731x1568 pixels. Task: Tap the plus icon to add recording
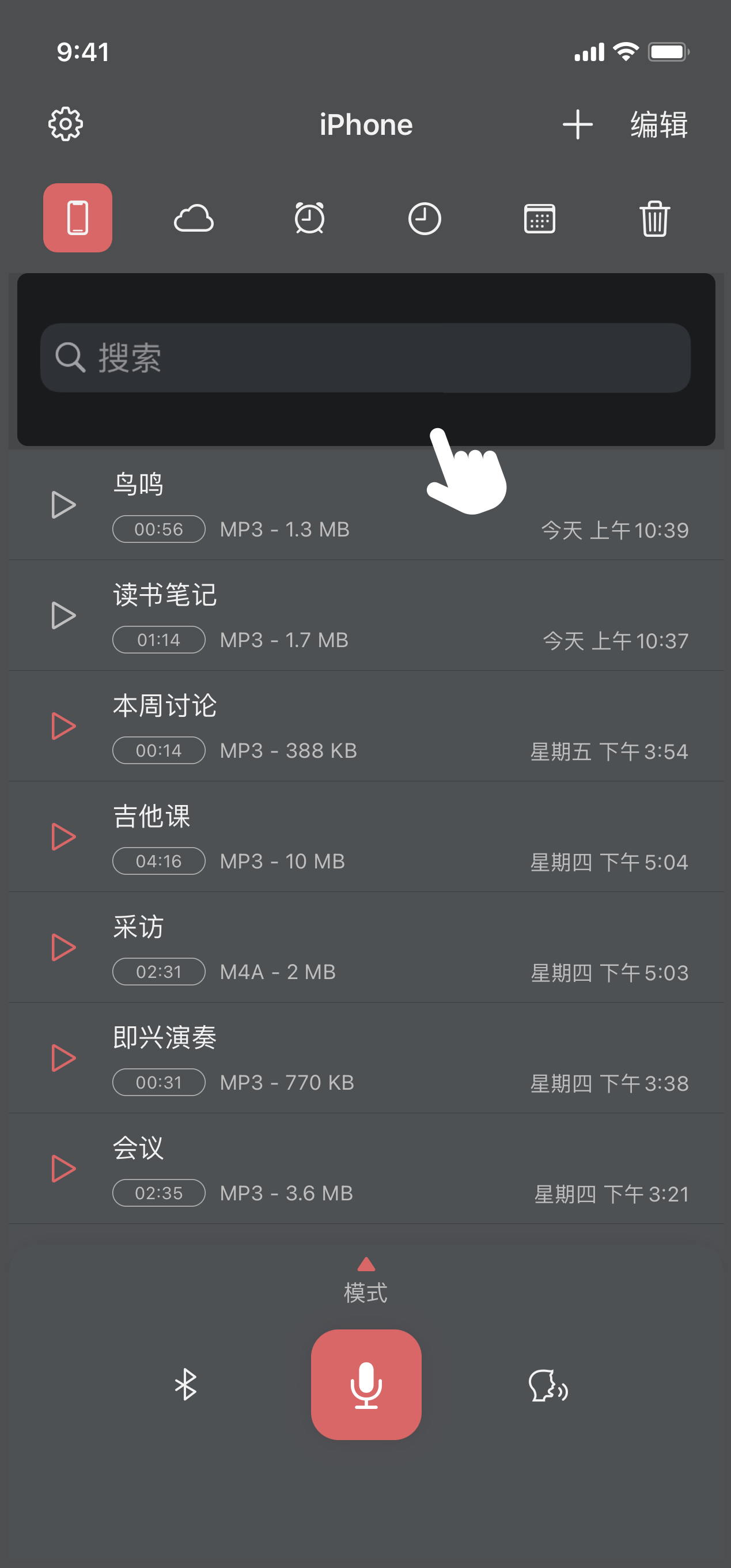click(577, 124)
